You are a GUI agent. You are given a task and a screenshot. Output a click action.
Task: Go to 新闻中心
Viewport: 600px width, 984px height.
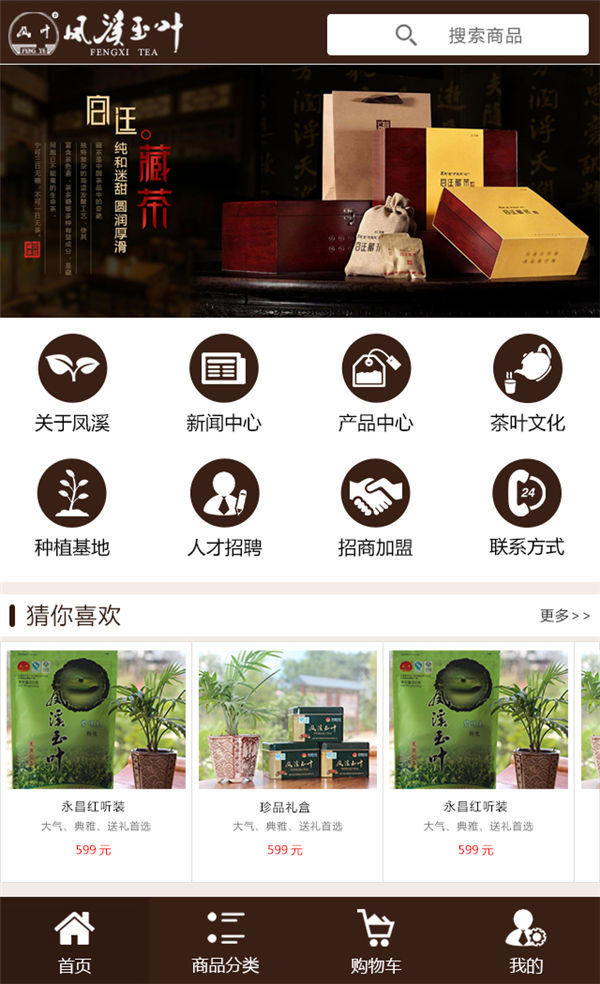224,385
